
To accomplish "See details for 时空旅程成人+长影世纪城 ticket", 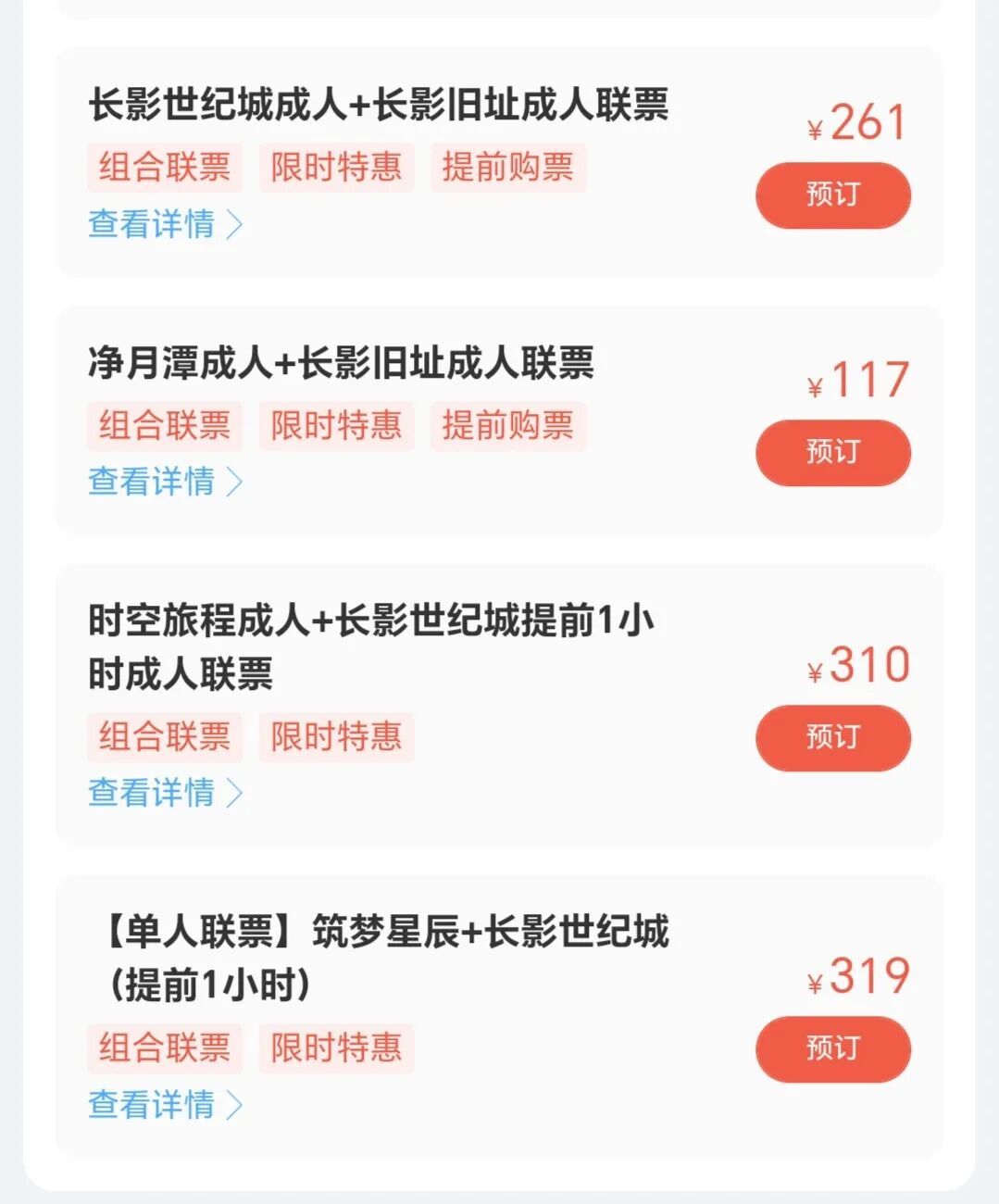I will click(165, 793).
